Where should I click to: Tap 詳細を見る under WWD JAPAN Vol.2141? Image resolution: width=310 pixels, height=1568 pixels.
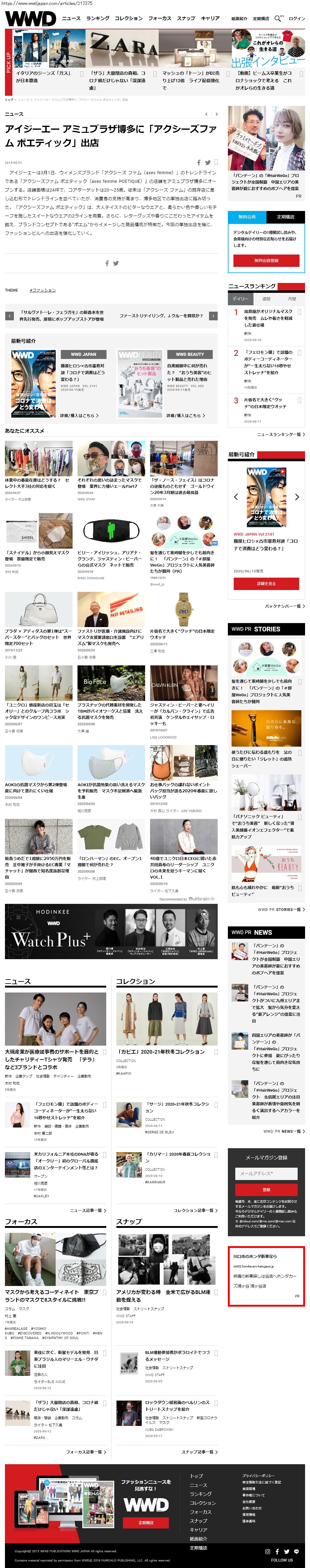[266, 584]
